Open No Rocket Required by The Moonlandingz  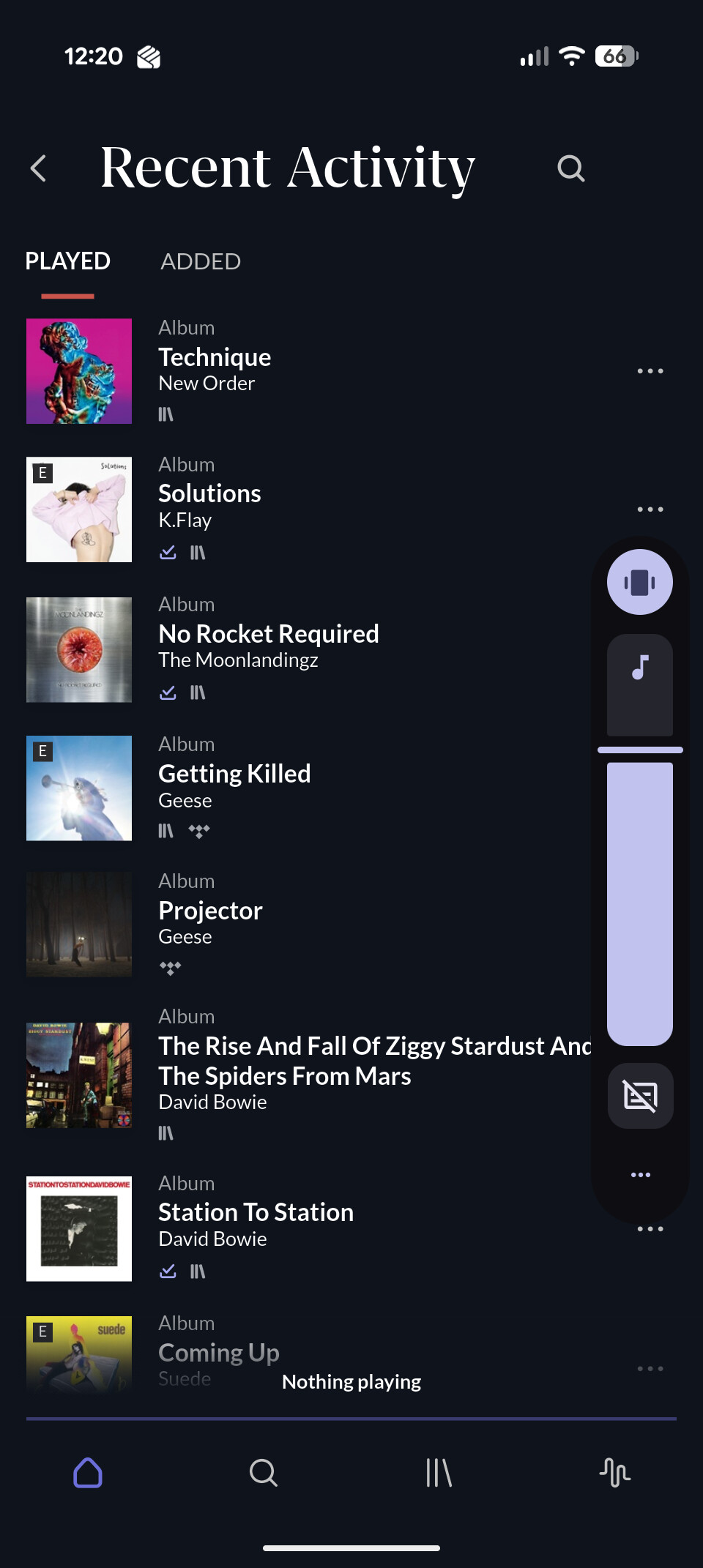[x=268, y=634]
